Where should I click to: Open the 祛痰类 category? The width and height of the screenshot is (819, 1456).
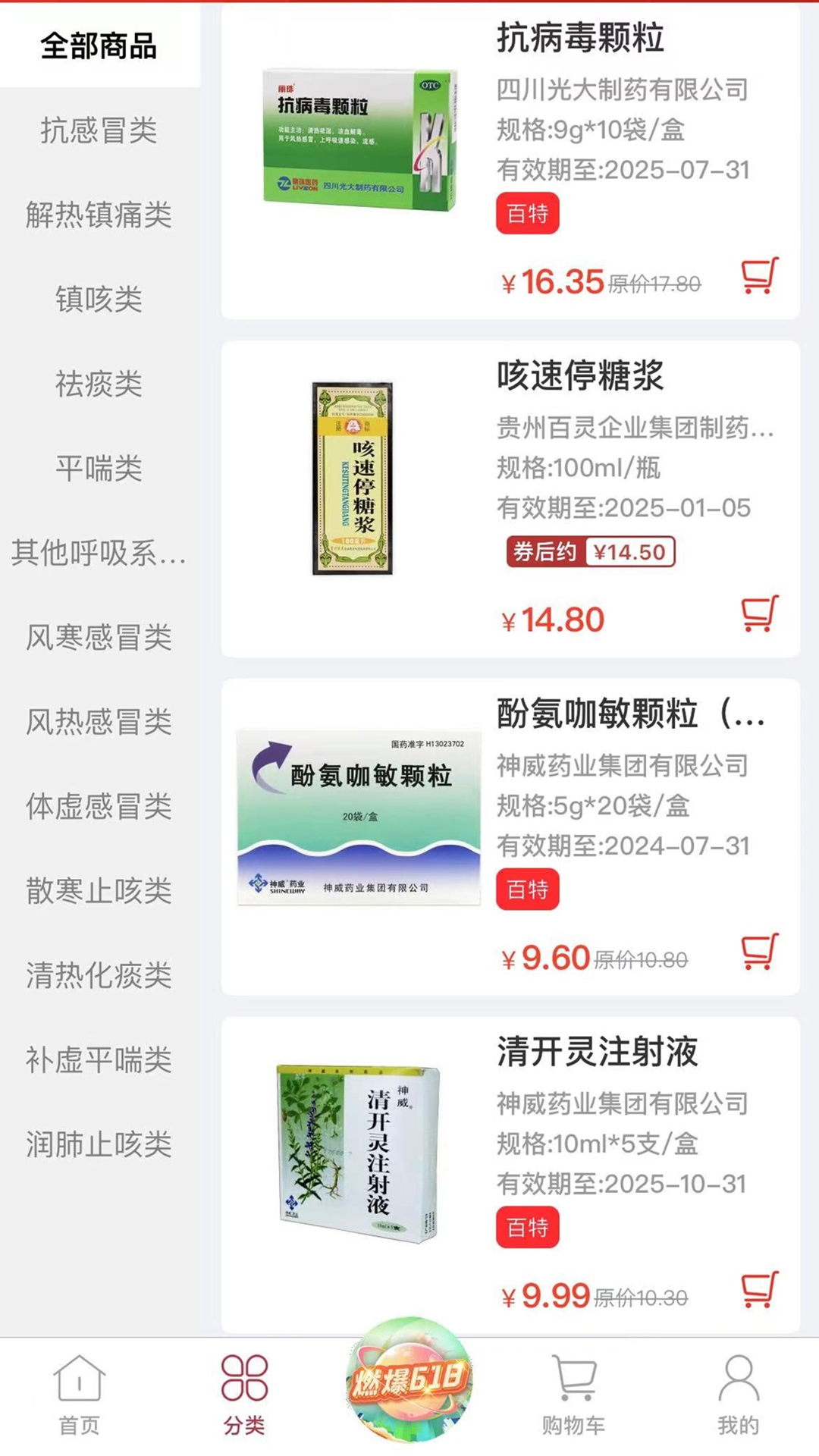[x=99, y=384]
